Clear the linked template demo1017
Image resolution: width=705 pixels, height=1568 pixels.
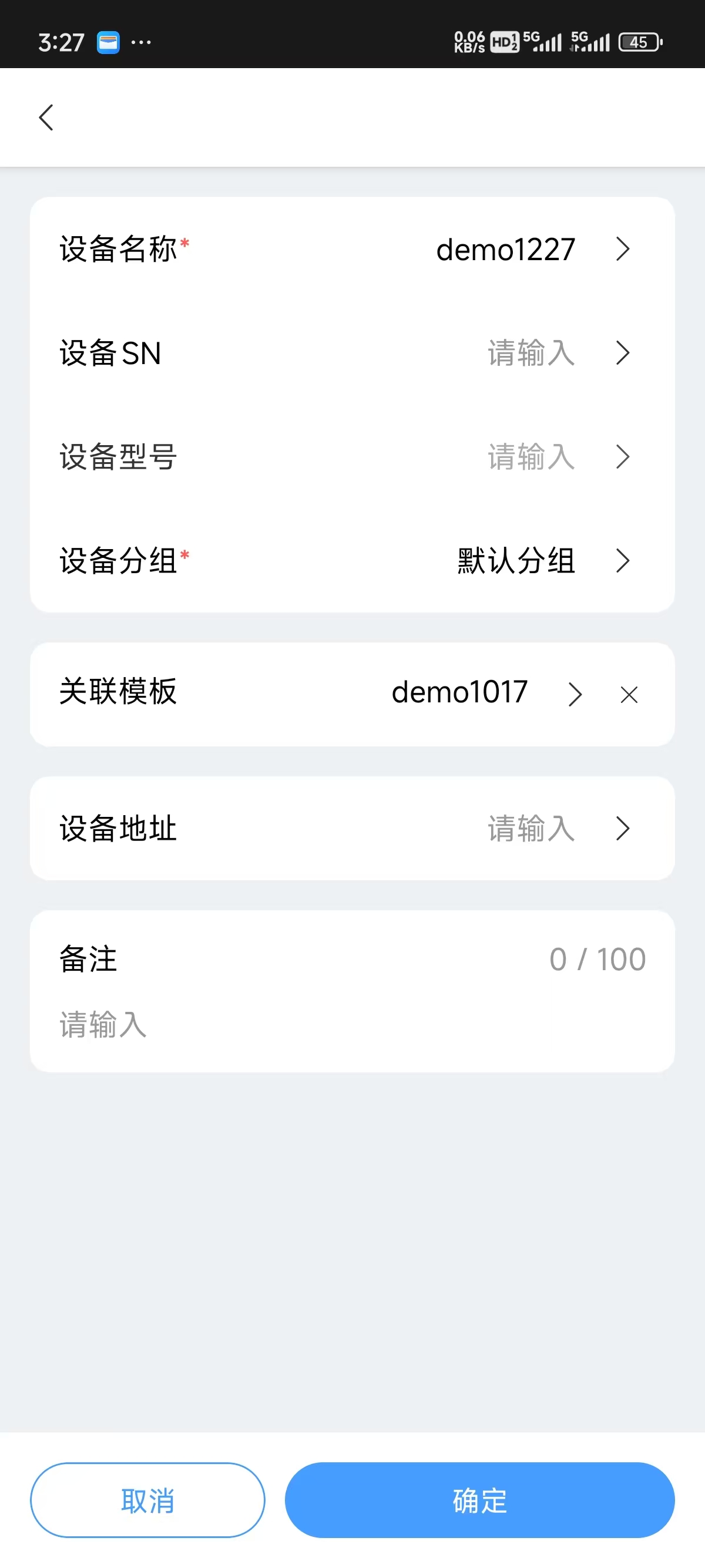[628, 695]
